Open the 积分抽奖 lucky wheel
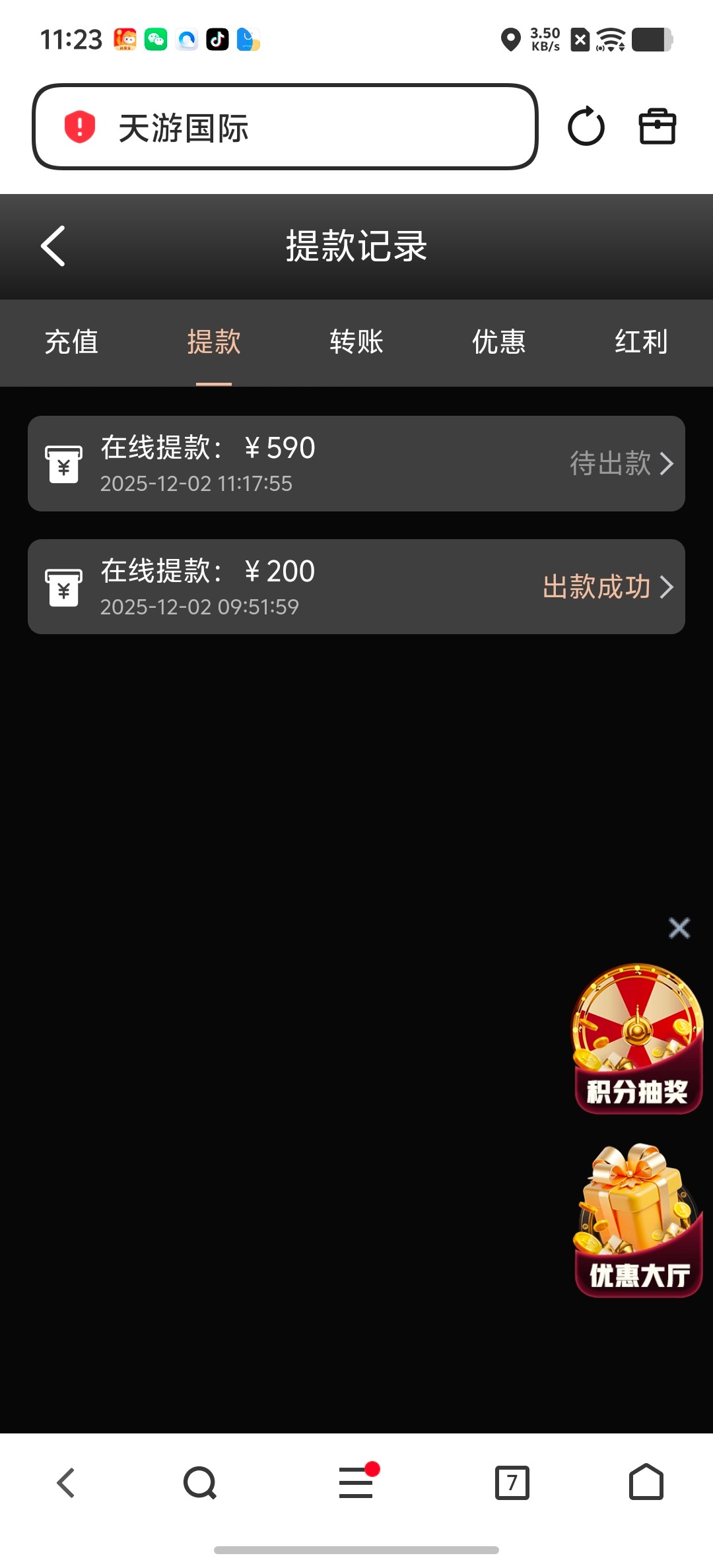Screen dimensions: 713x1568 (x=637, y=1039)
